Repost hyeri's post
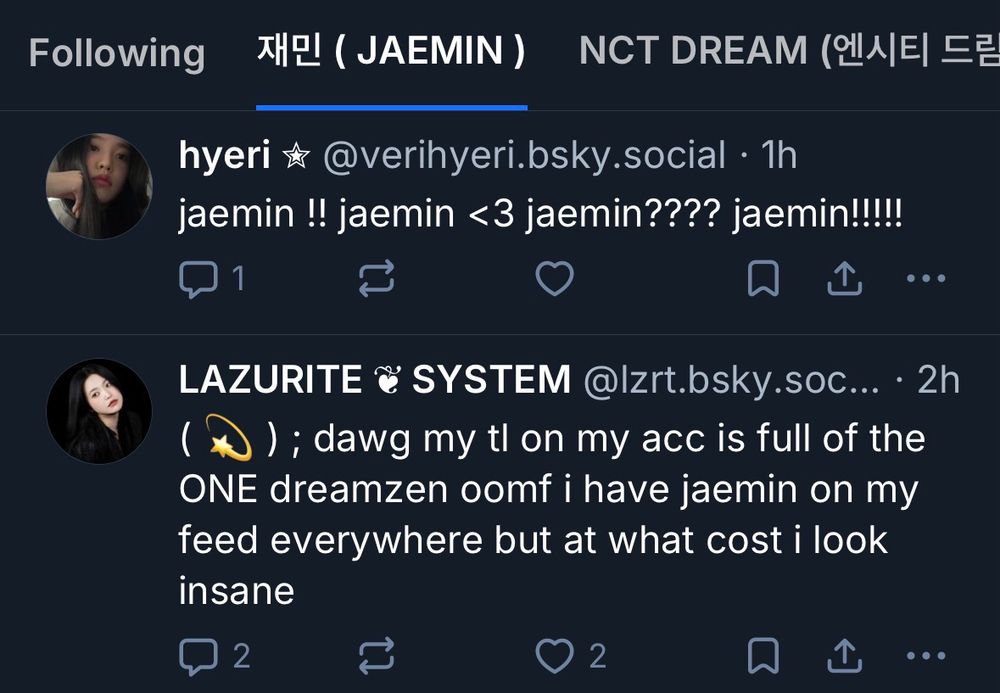Image resolution: width=1000 pixels, height=693 pixels. tap(376, 279)
